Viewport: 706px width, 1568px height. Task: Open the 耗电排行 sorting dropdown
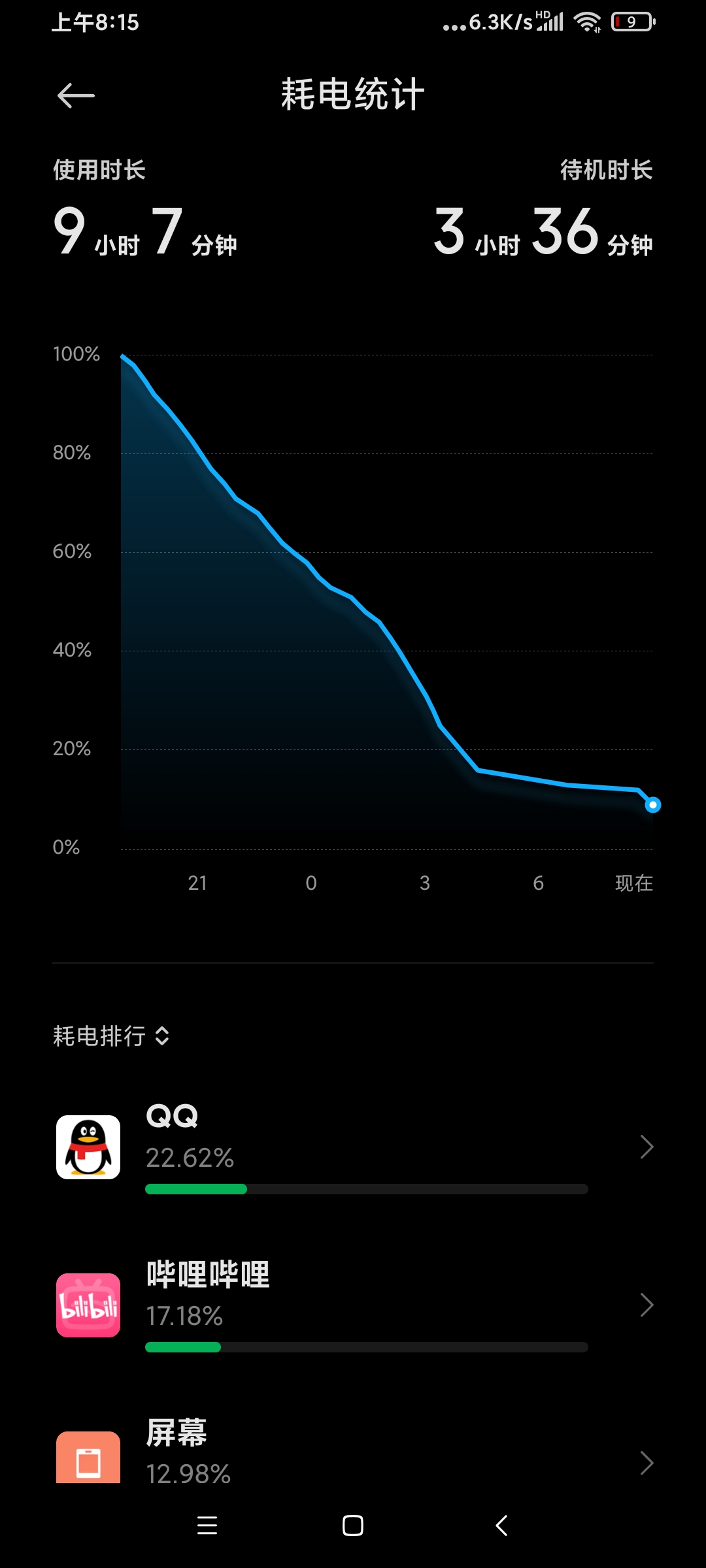pyautogui.click(x=111, y=1036)
